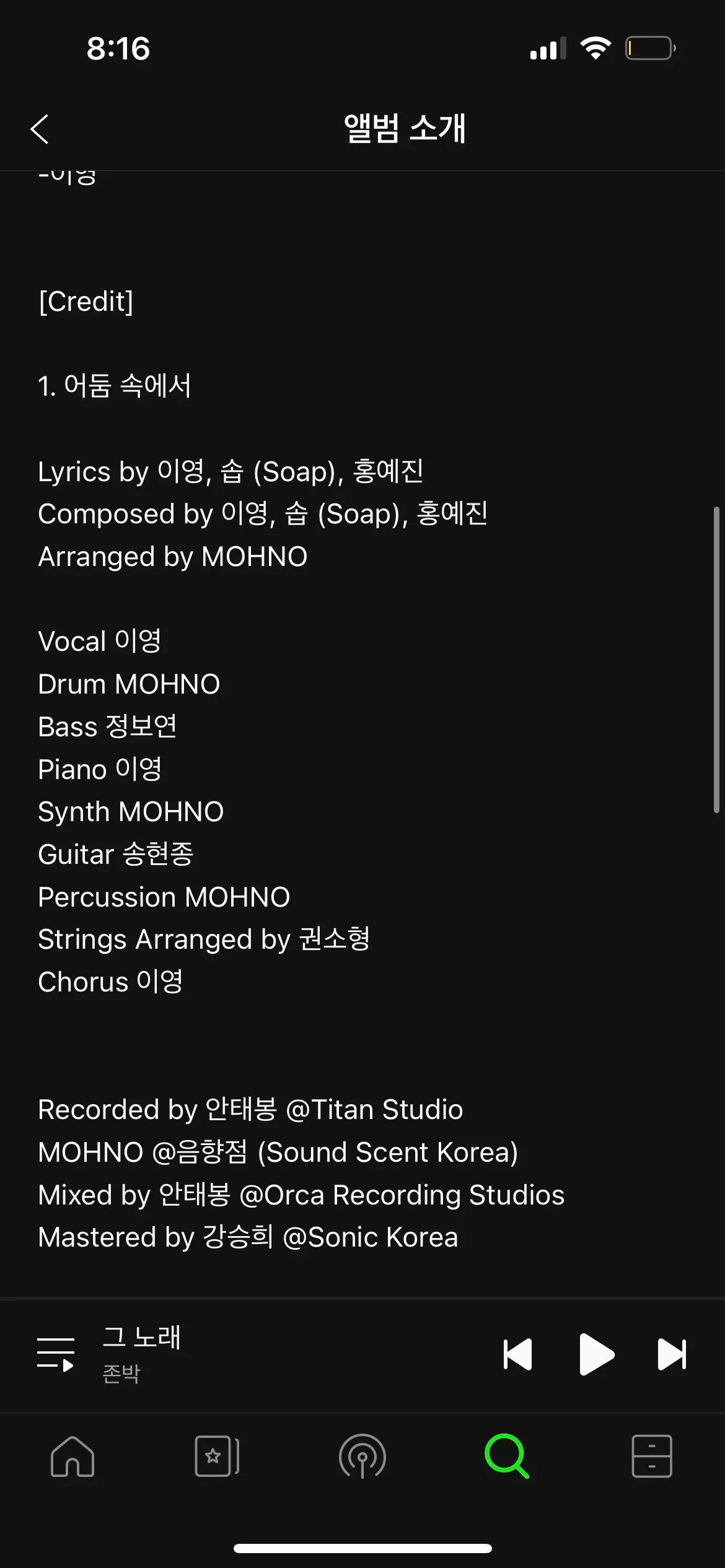Open the Search tab

507,1457
